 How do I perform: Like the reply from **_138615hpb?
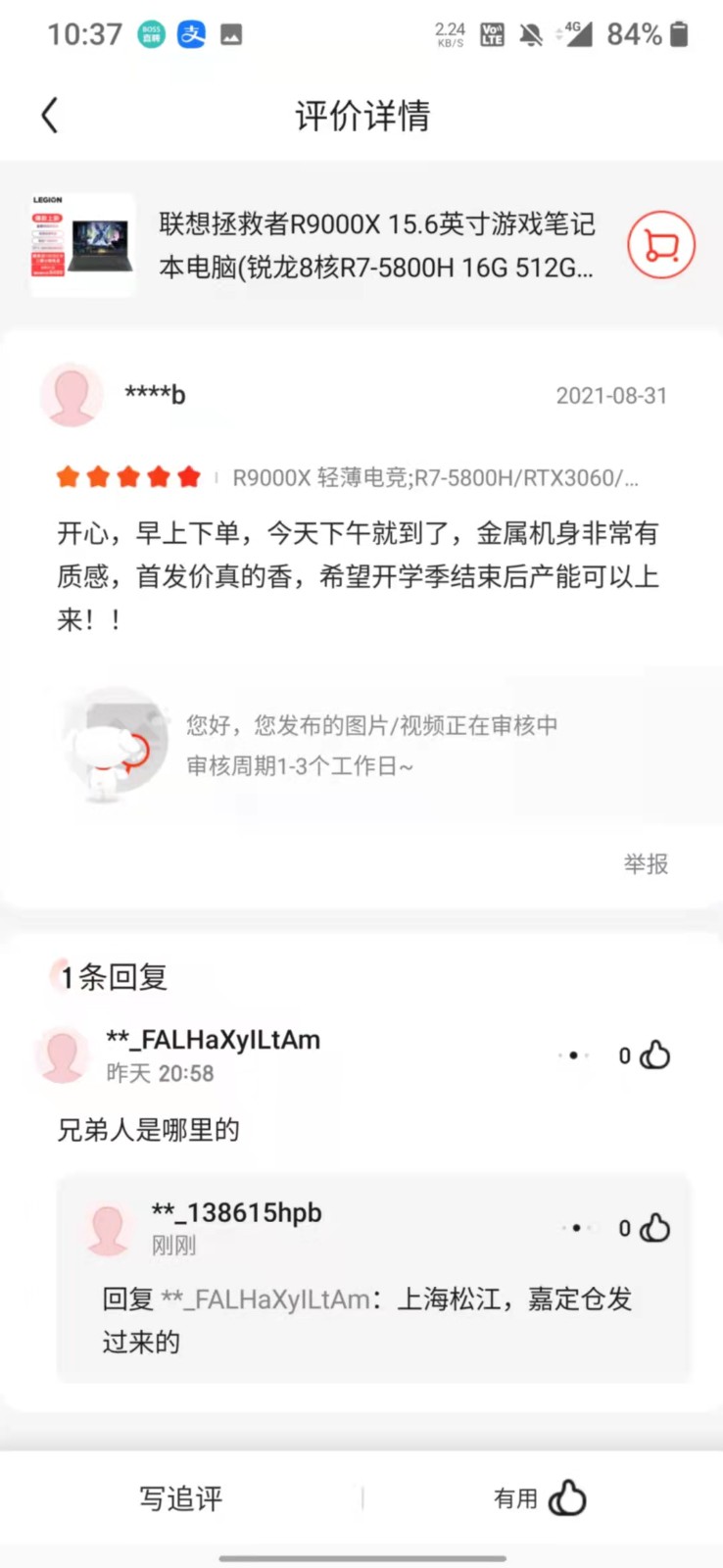653,1228
